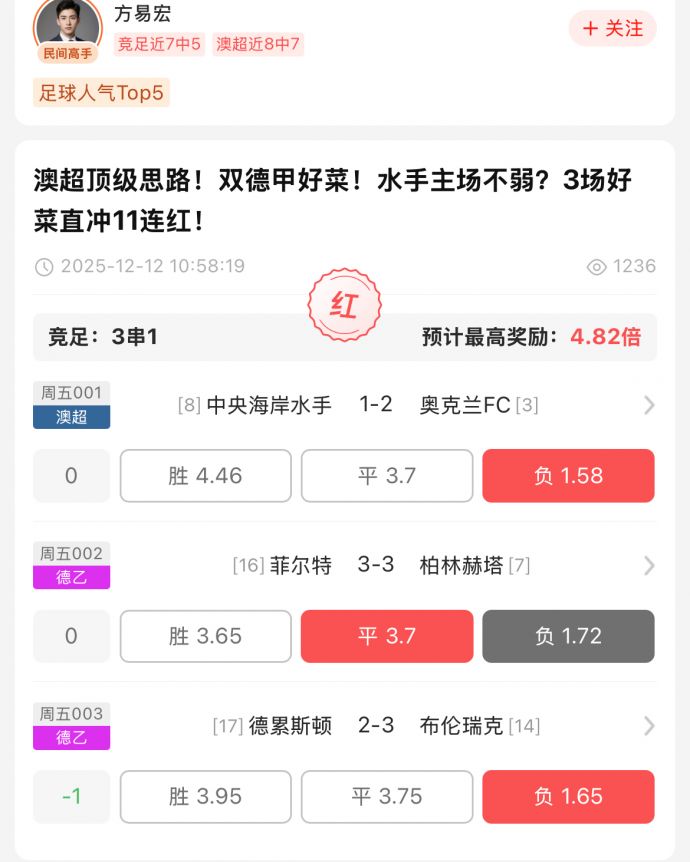Open the 中央海岸水手 vs 奥克兰FC match
This screenshot has height=862, width=690.
click(x=648, y=405)
